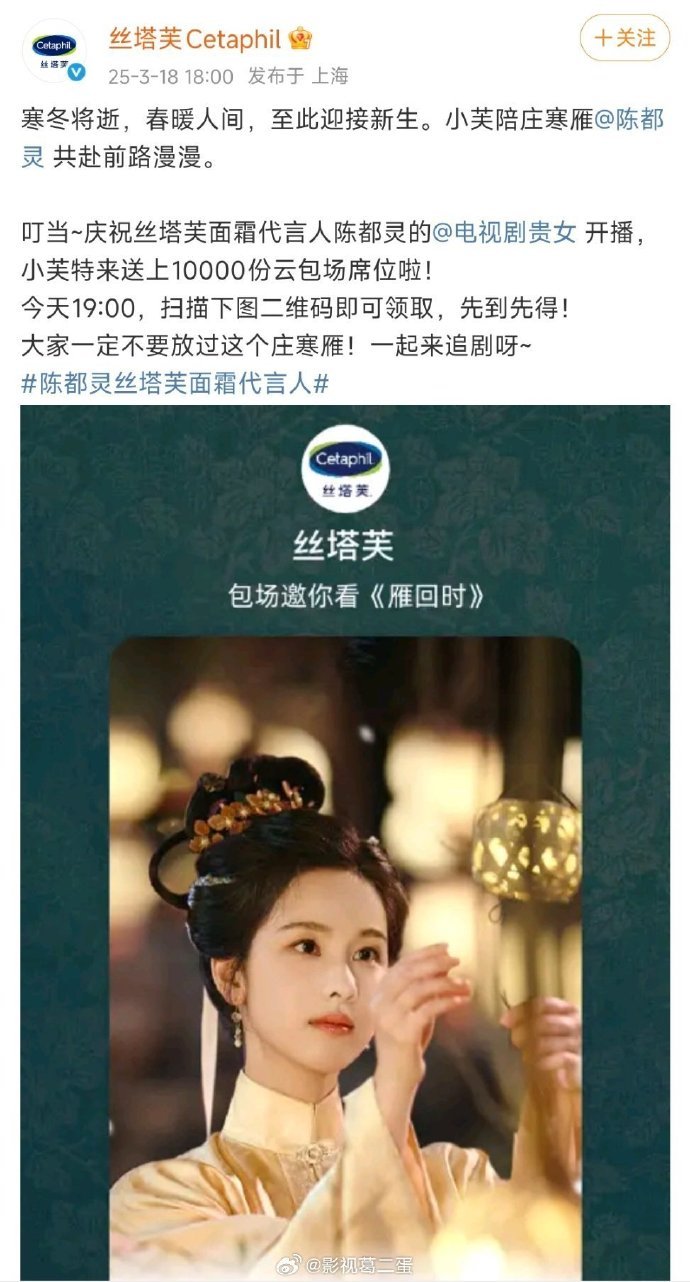This screenshot has height=1282, width=690.
Task: Open the @电视剧贵女 mention
Action: (x=504, y=234)
